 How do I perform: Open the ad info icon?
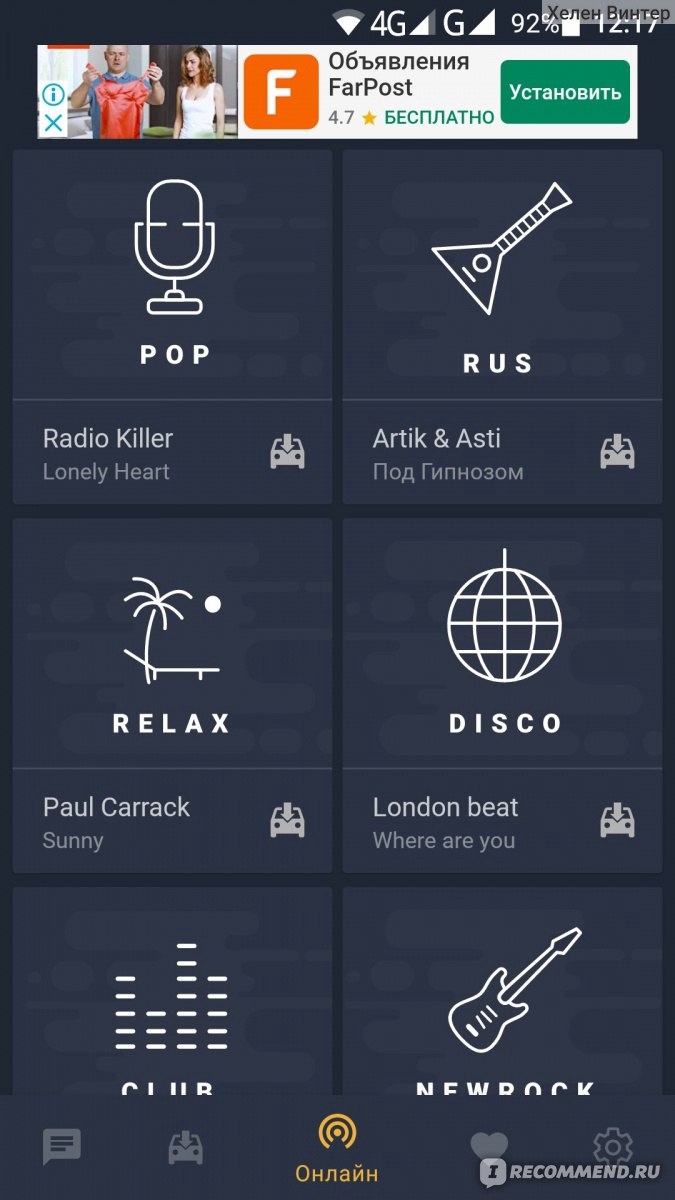tap(52, 96)
